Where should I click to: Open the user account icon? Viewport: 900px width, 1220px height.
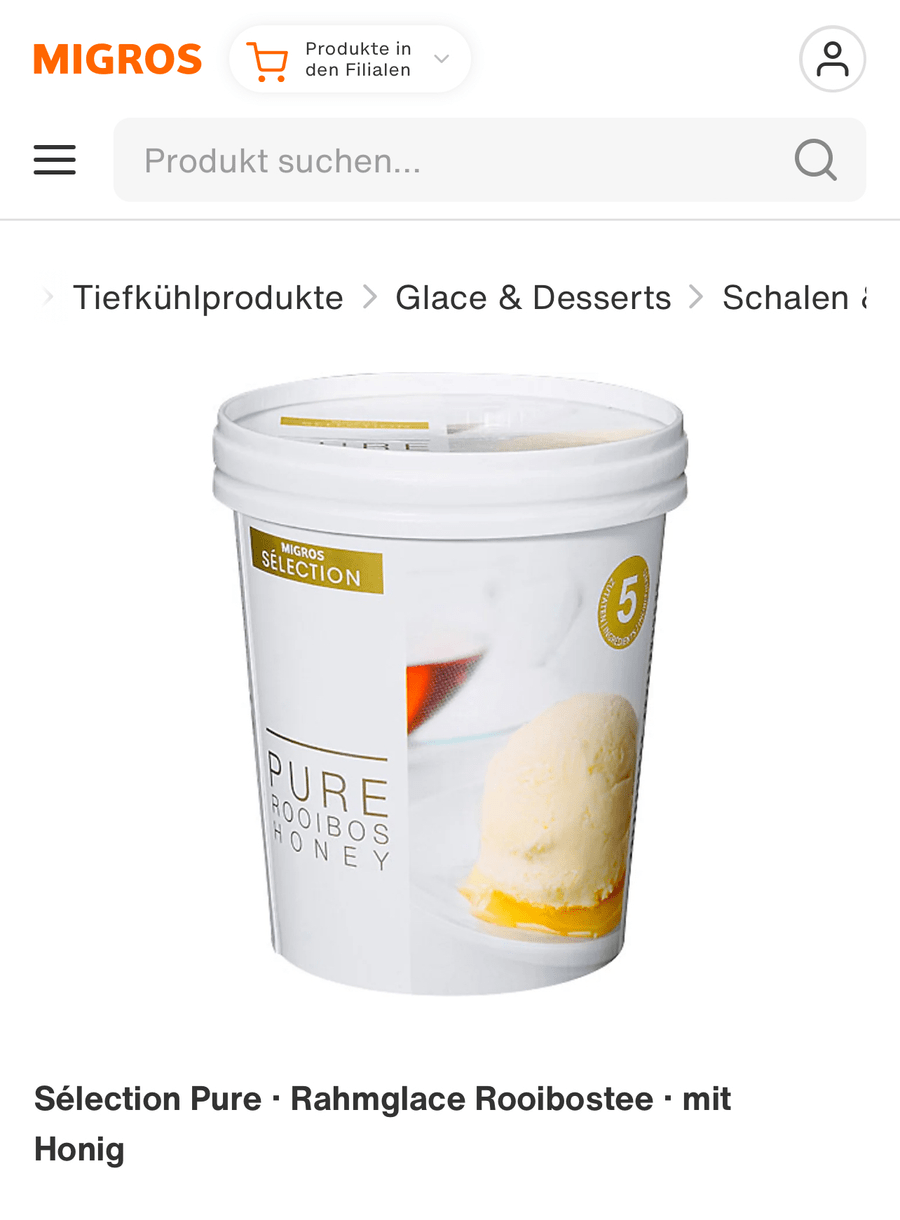832,59
